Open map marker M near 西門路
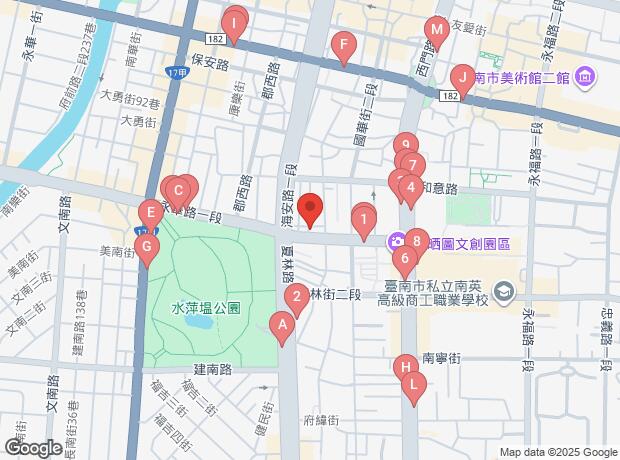Image resolution: width=620 pixels, height=460 pixels. pos(437,33)
